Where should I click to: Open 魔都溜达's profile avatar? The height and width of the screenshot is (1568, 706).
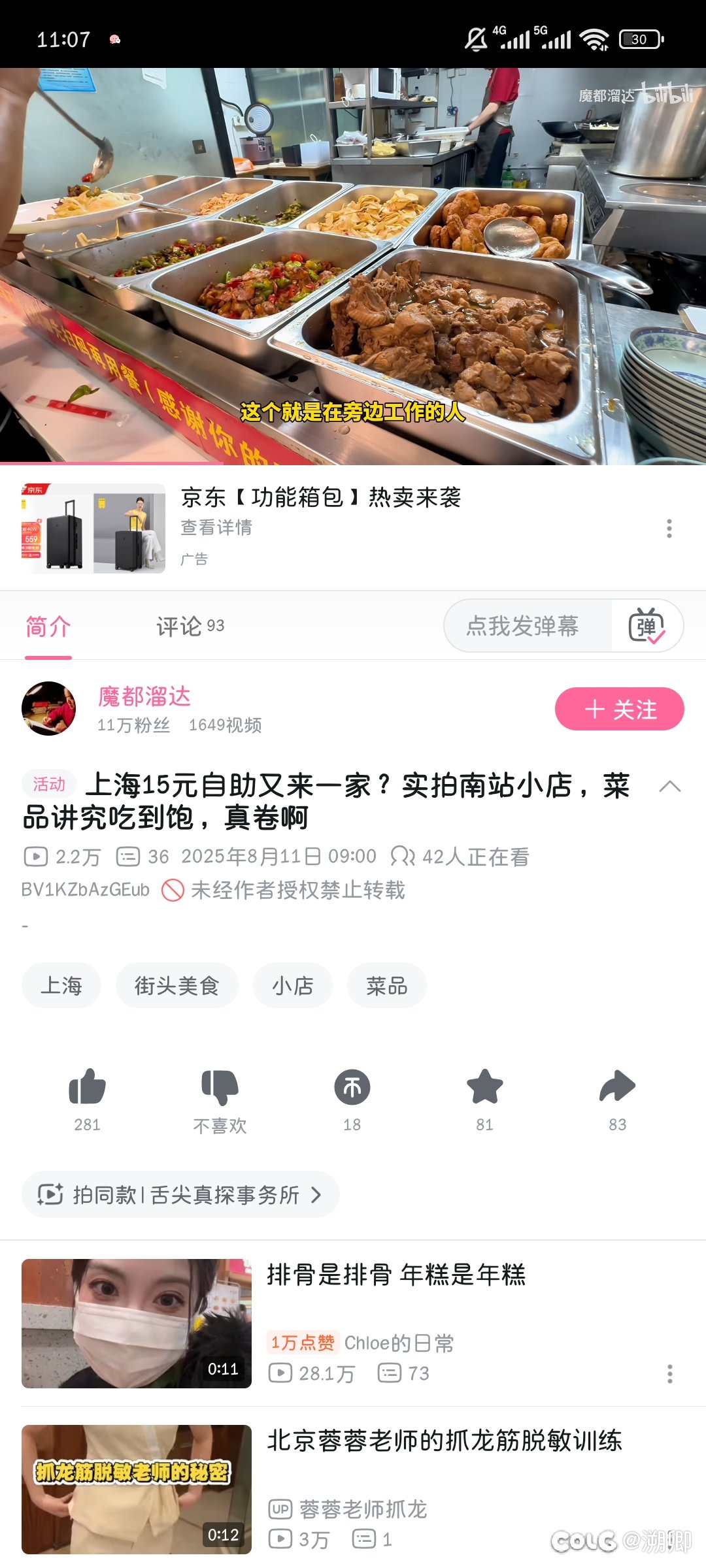pyautogui.click(x=49, y=709)
